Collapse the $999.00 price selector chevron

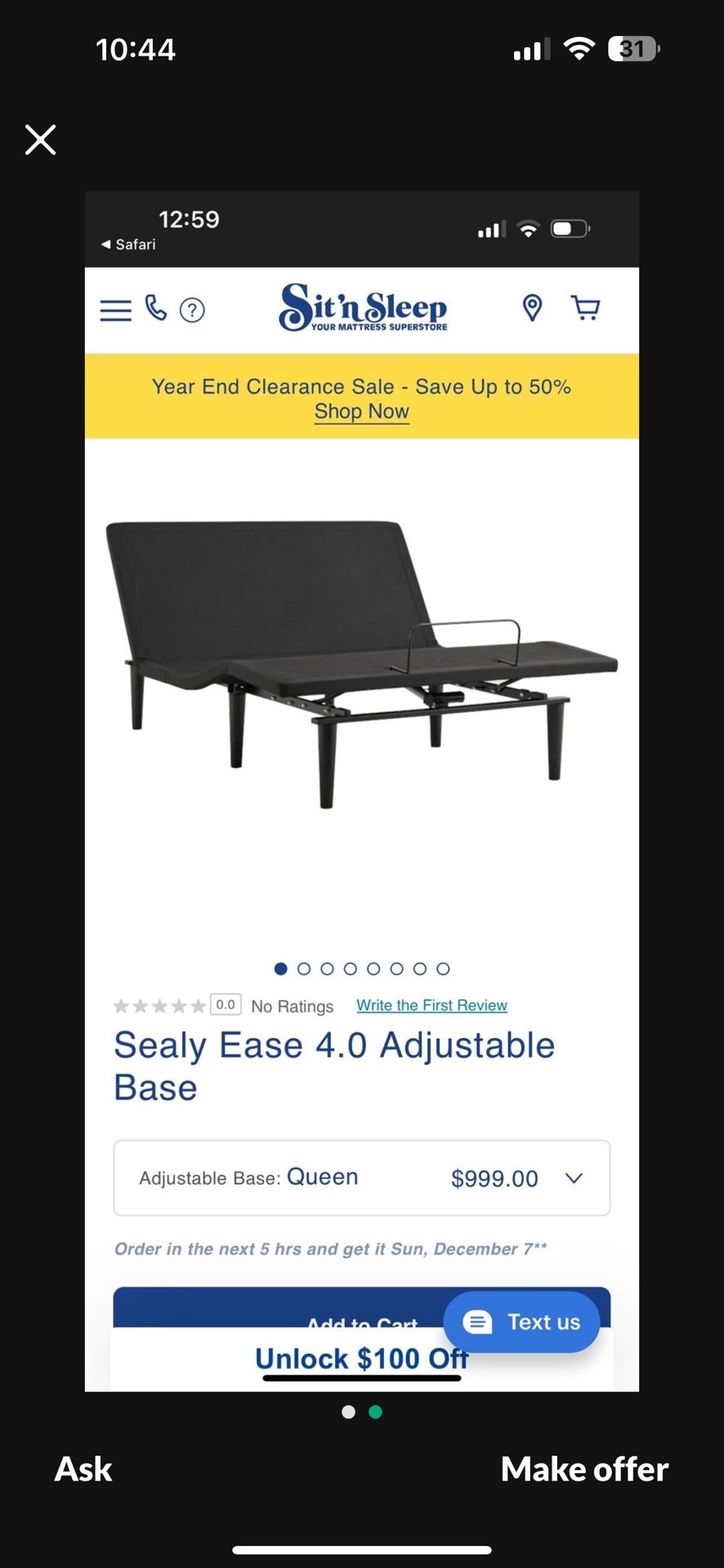573,1178
